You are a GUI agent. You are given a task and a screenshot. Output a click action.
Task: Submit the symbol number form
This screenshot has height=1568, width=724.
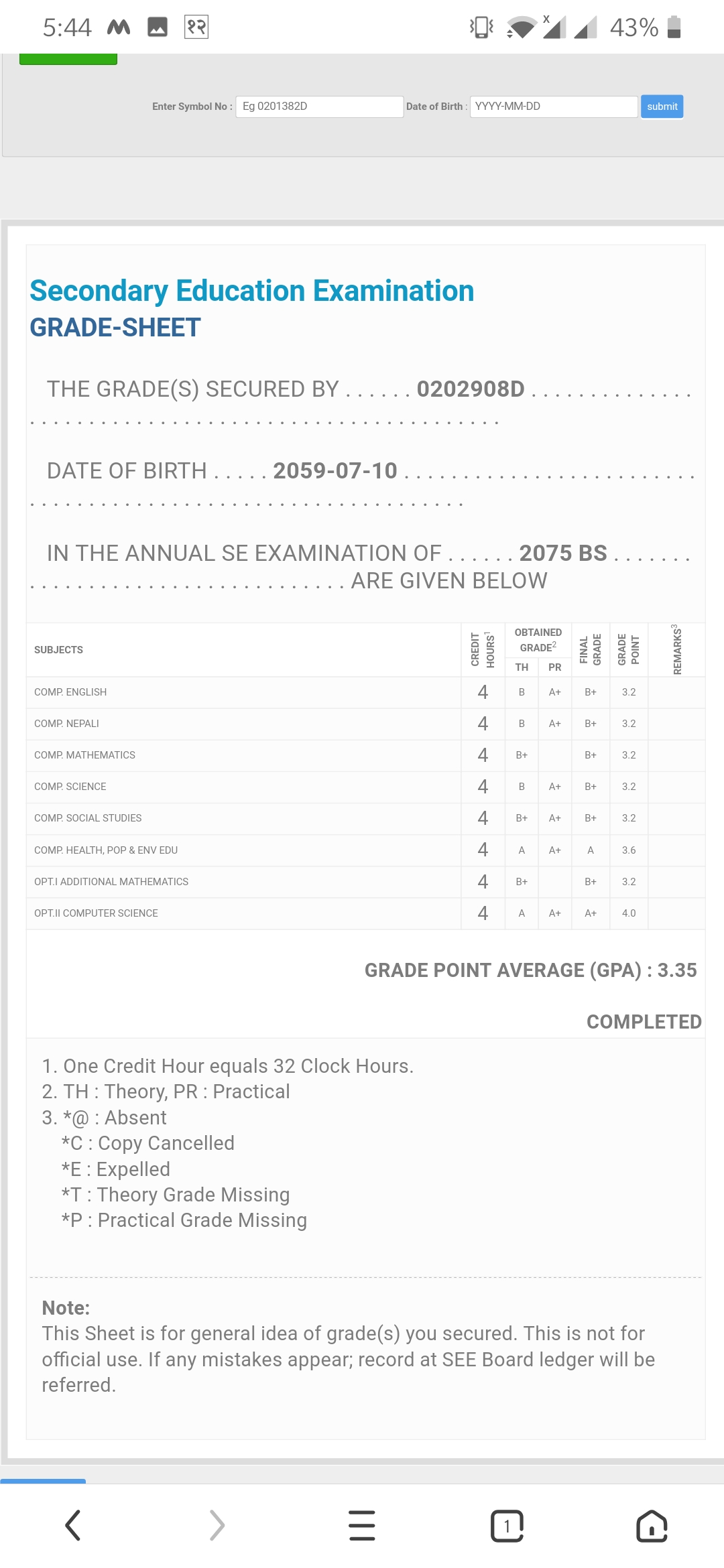point(662,107)
